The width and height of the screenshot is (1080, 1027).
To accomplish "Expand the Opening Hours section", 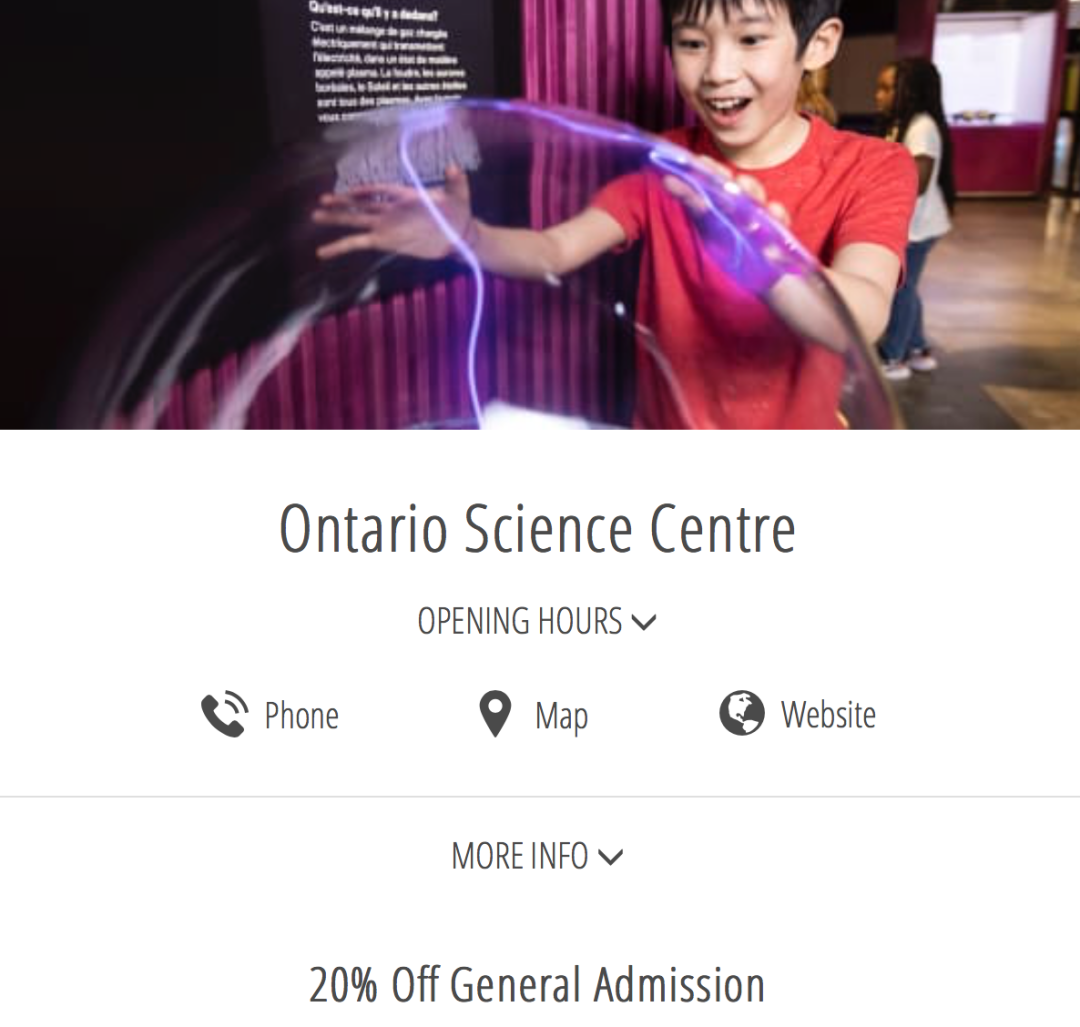I will pos(537,622).
